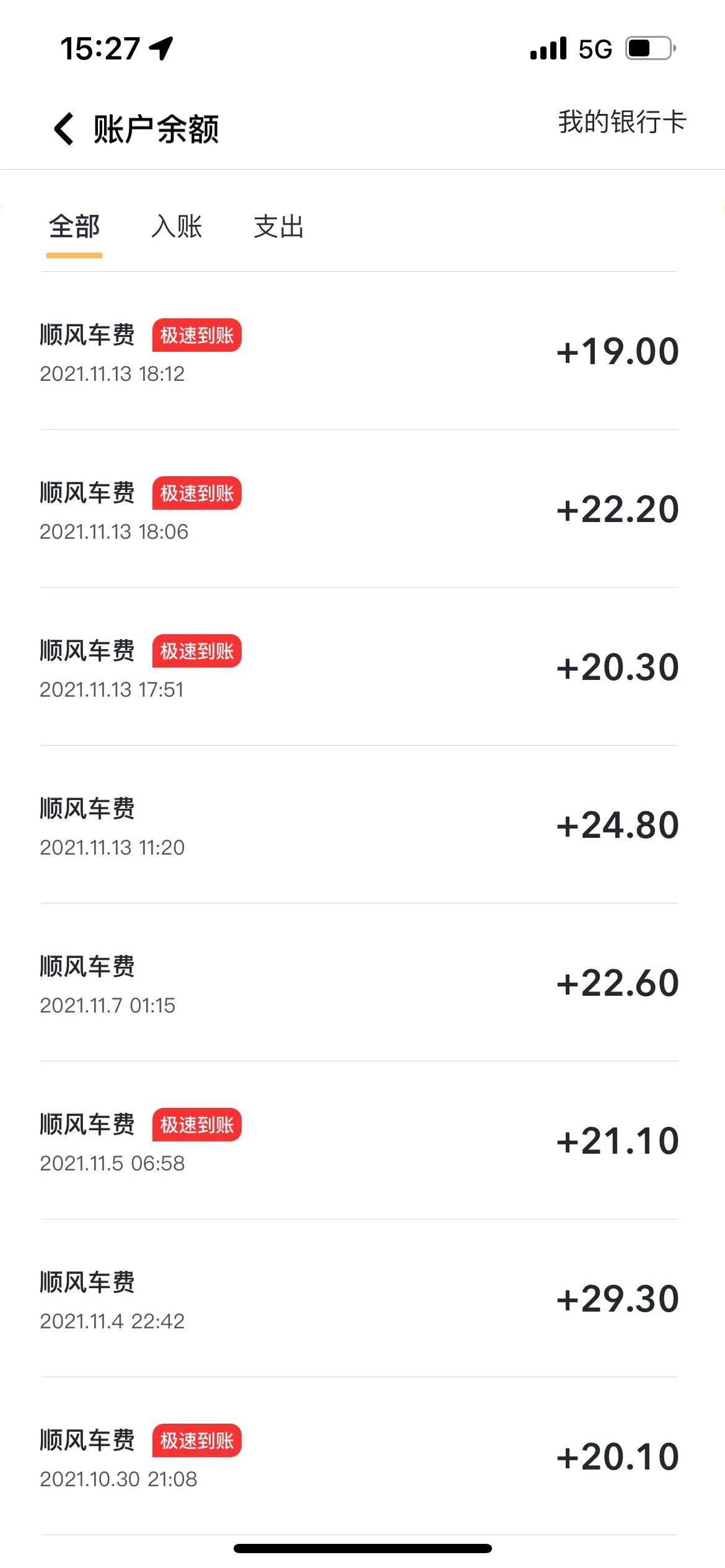Viewport: 725px width, 1568px height.
Task: Tap the cellular signal bars indicator
Action: point(548,47)
